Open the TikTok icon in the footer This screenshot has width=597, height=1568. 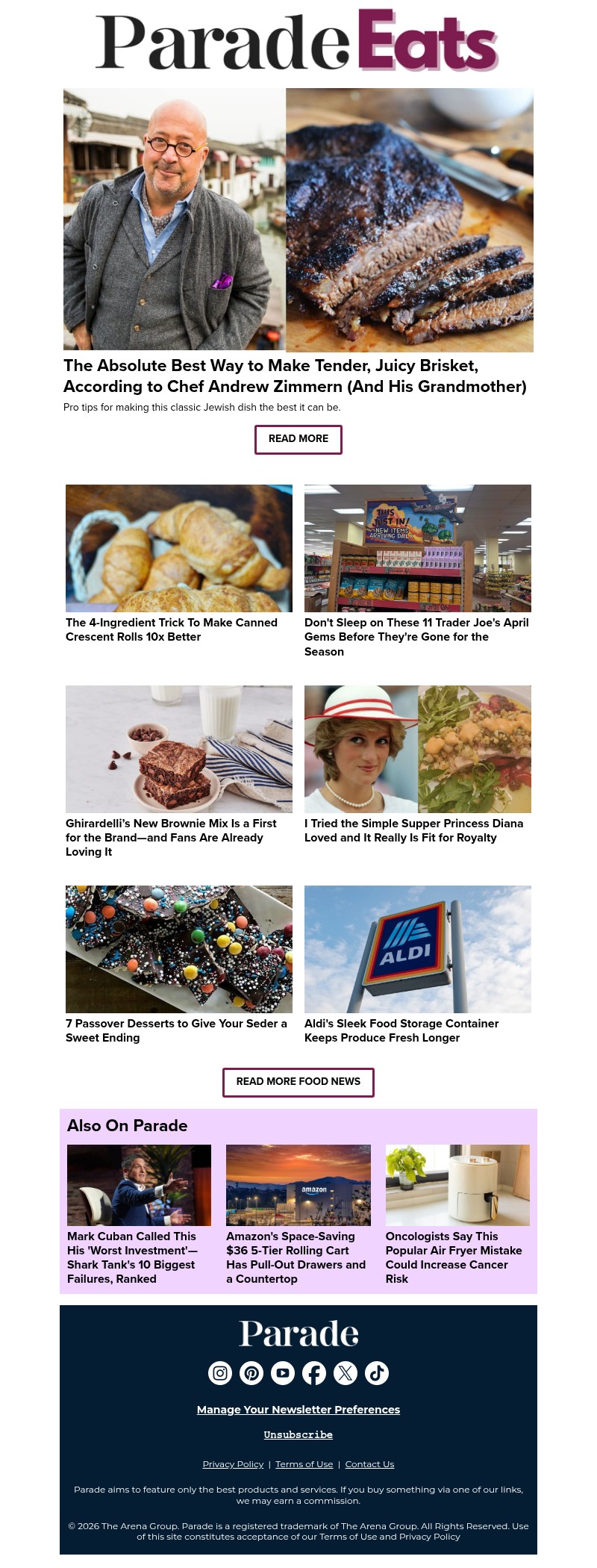click(377, 1373)
